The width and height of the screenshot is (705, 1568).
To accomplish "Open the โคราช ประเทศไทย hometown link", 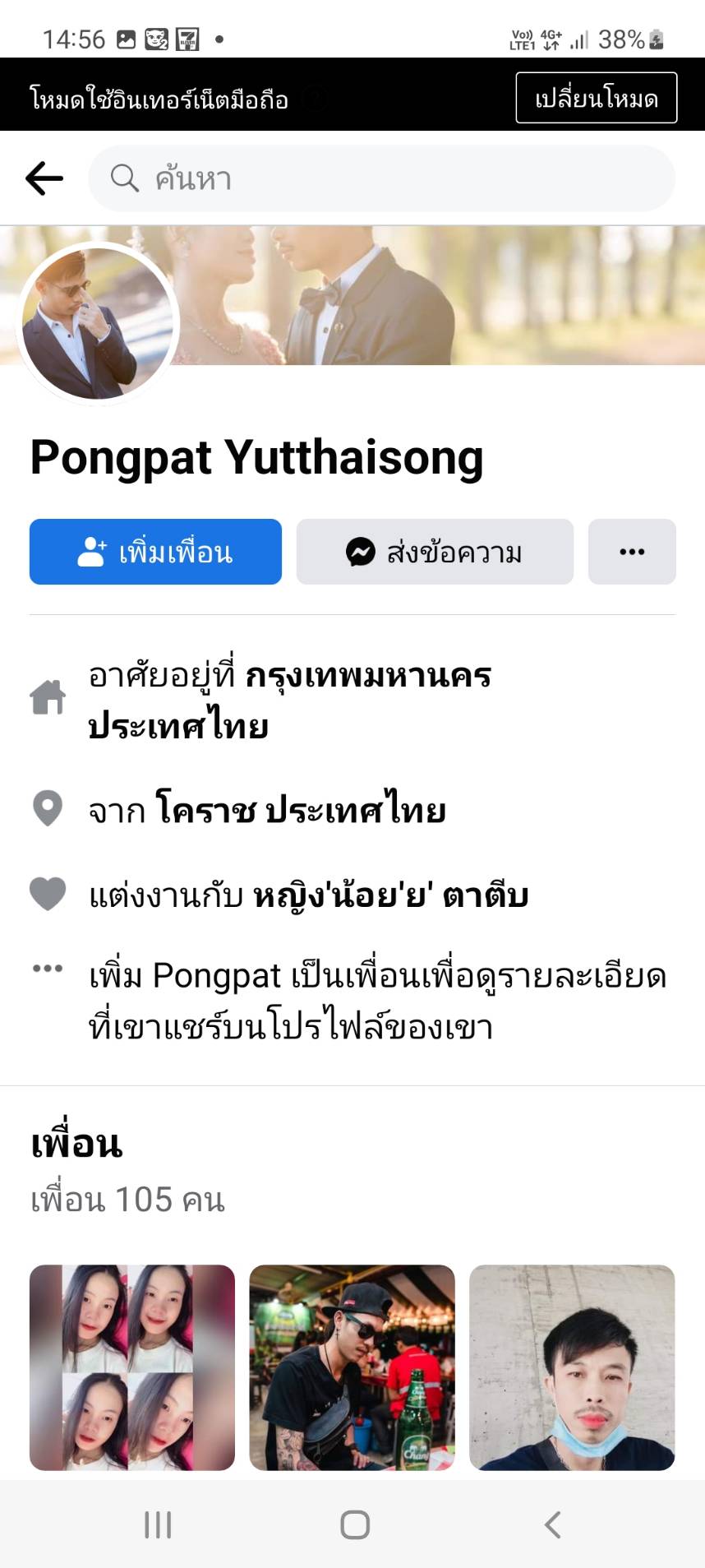I will 300,811.
